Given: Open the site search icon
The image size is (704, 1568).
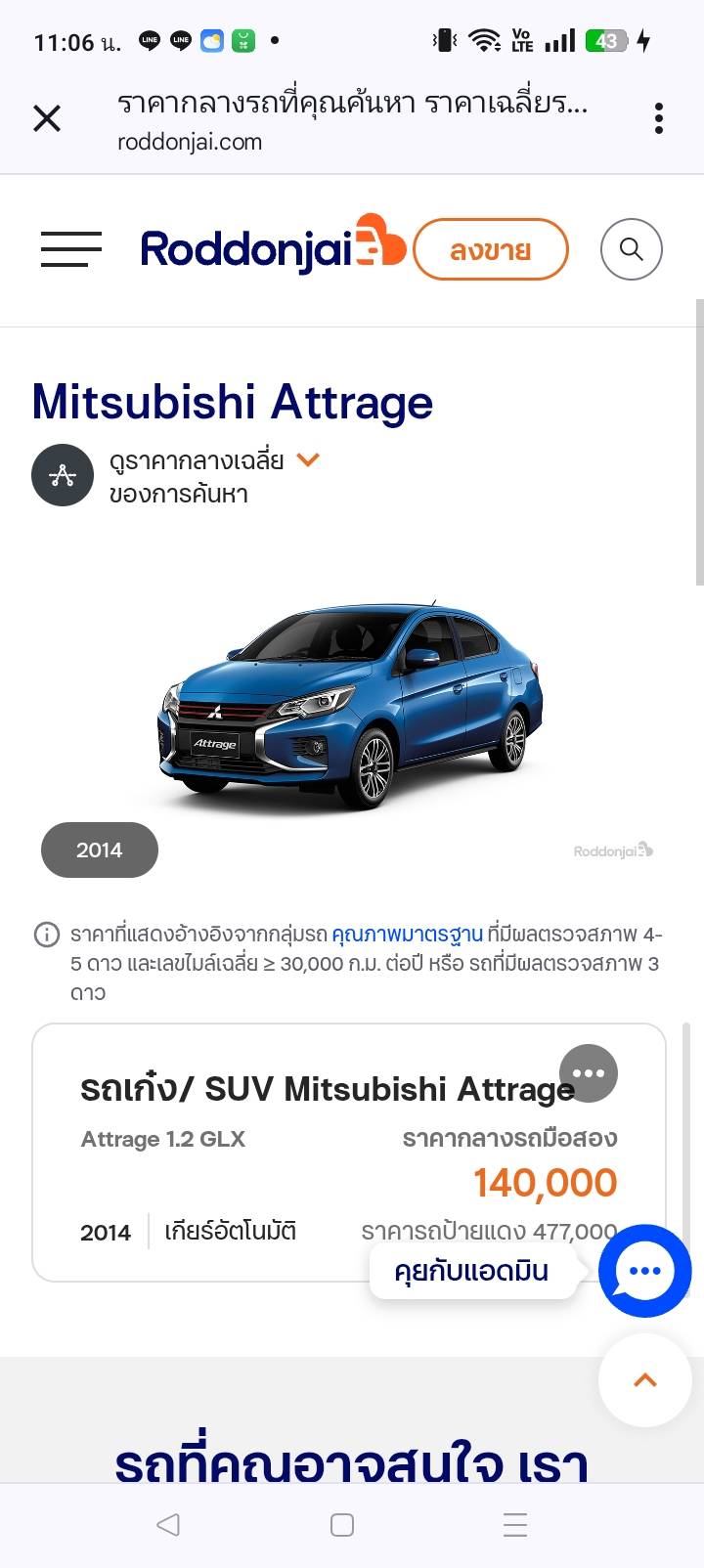Looking at the screenshot, I should [x=631, y=249].
